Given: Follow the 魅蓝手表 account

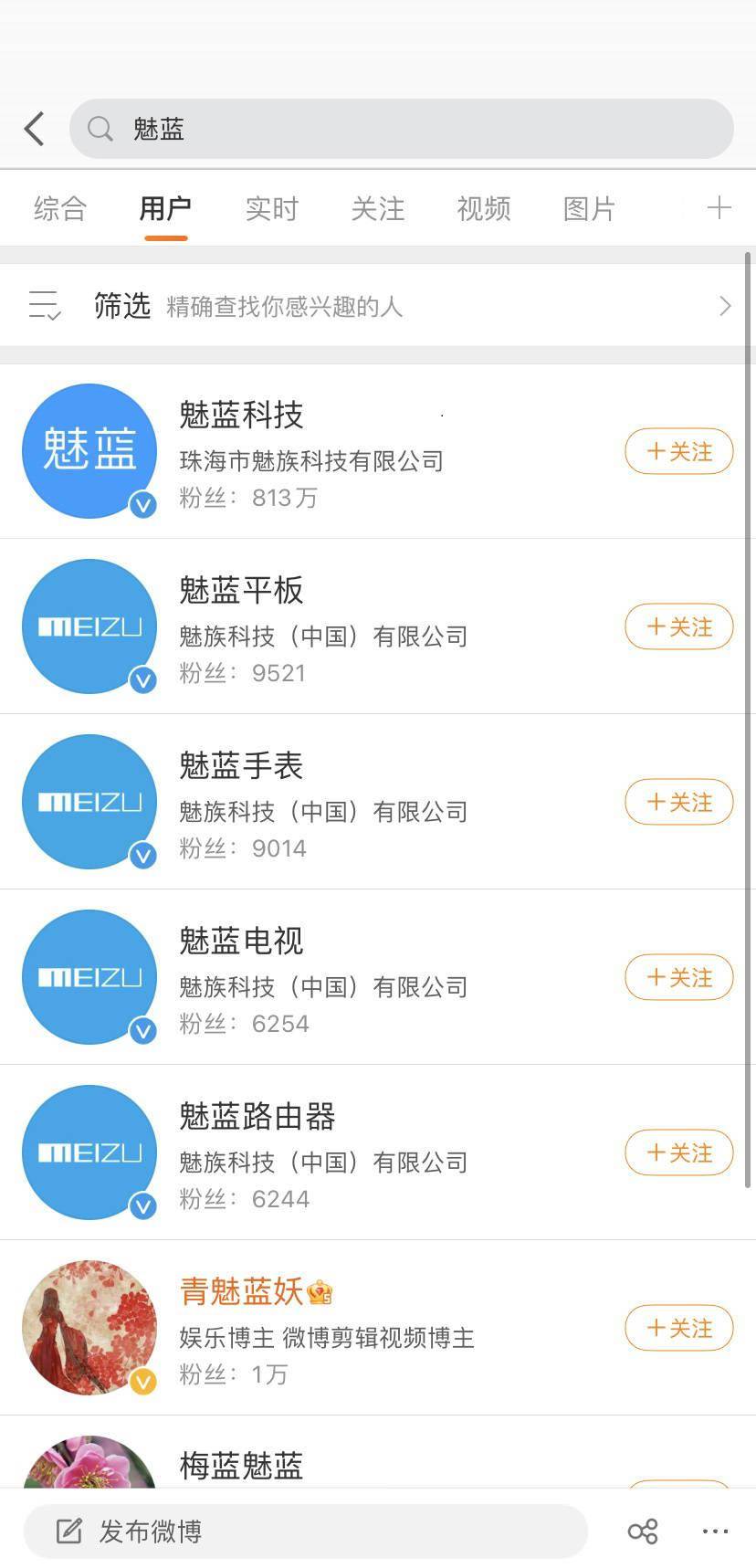Looking at the screenshot, I should click(678, 802).
